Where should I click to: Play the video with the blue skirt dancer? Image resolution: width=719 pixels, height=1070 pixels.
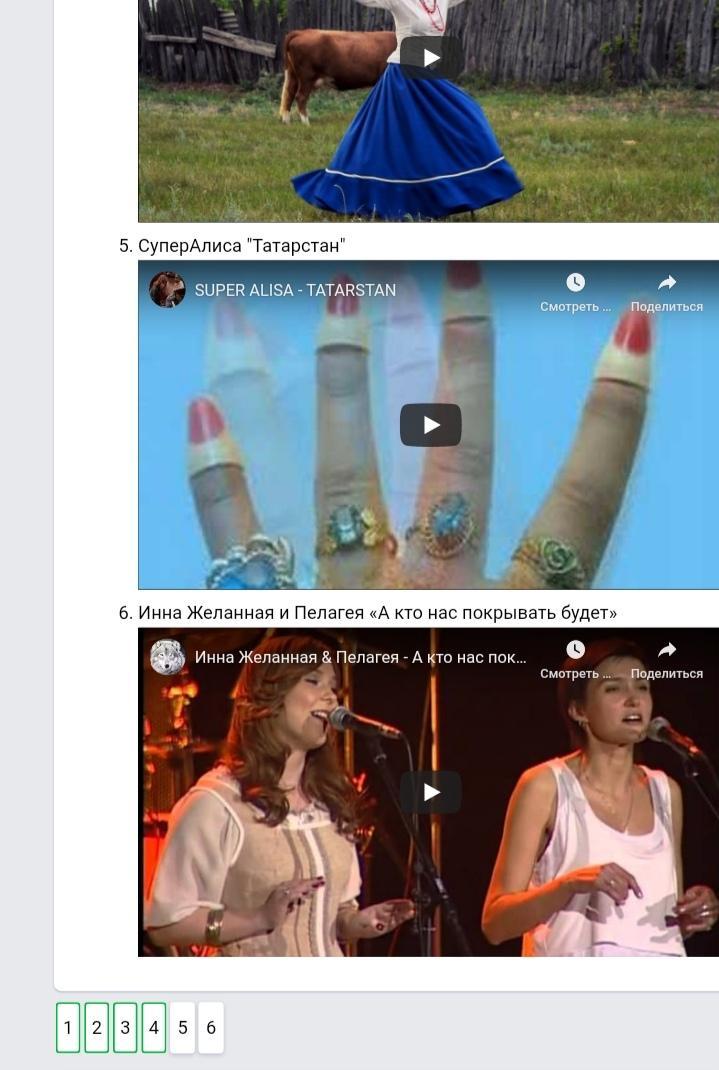click(x=430, y=57)
